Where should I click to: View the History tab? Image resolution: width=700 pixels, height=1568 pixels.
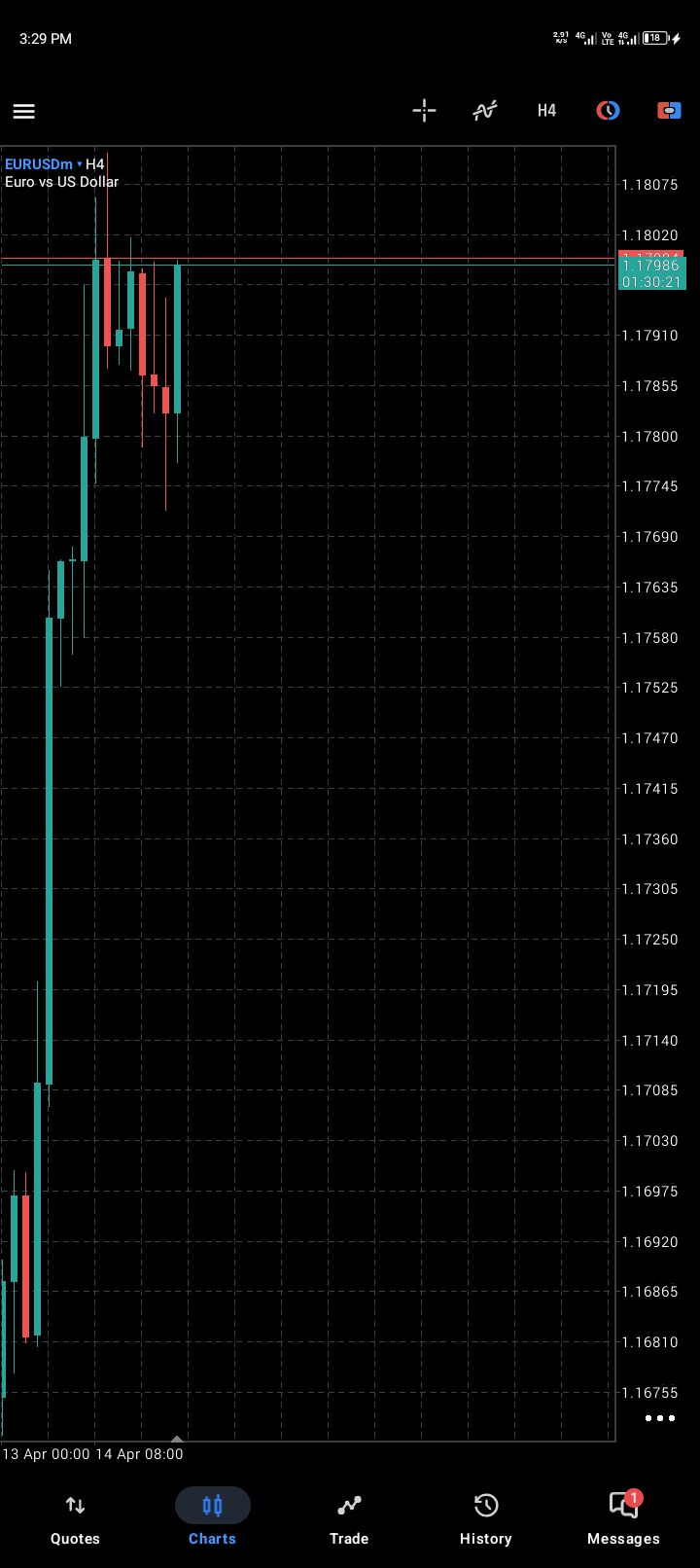point(485,1518)
